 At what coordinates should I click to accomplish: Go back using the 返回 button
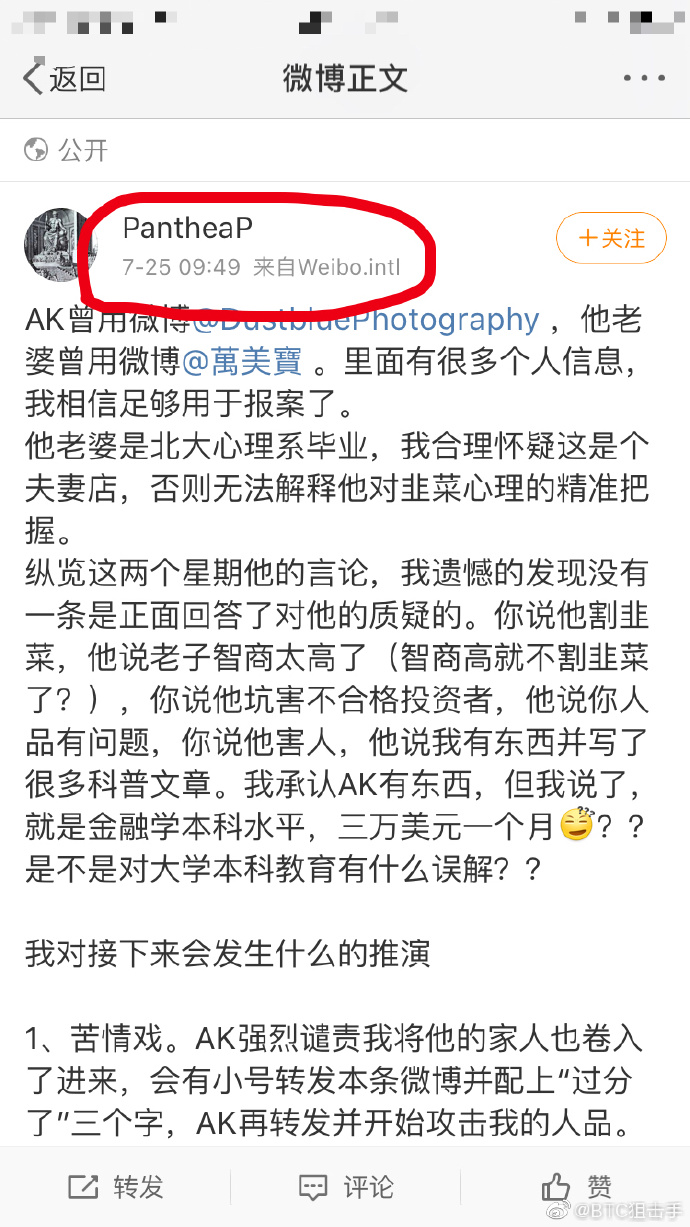pyautogui.click(x=64, y=78)
